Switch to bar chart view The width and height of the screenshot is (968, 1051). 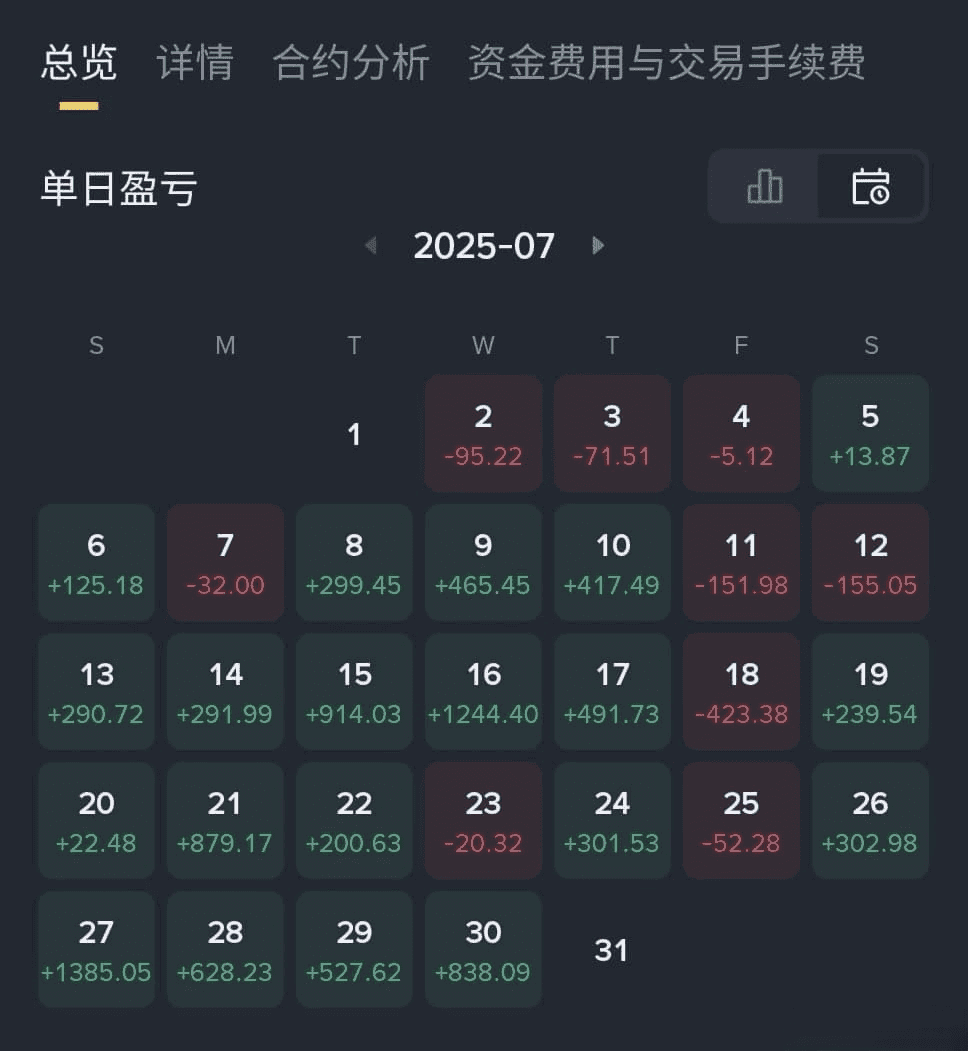pos(765,186)
